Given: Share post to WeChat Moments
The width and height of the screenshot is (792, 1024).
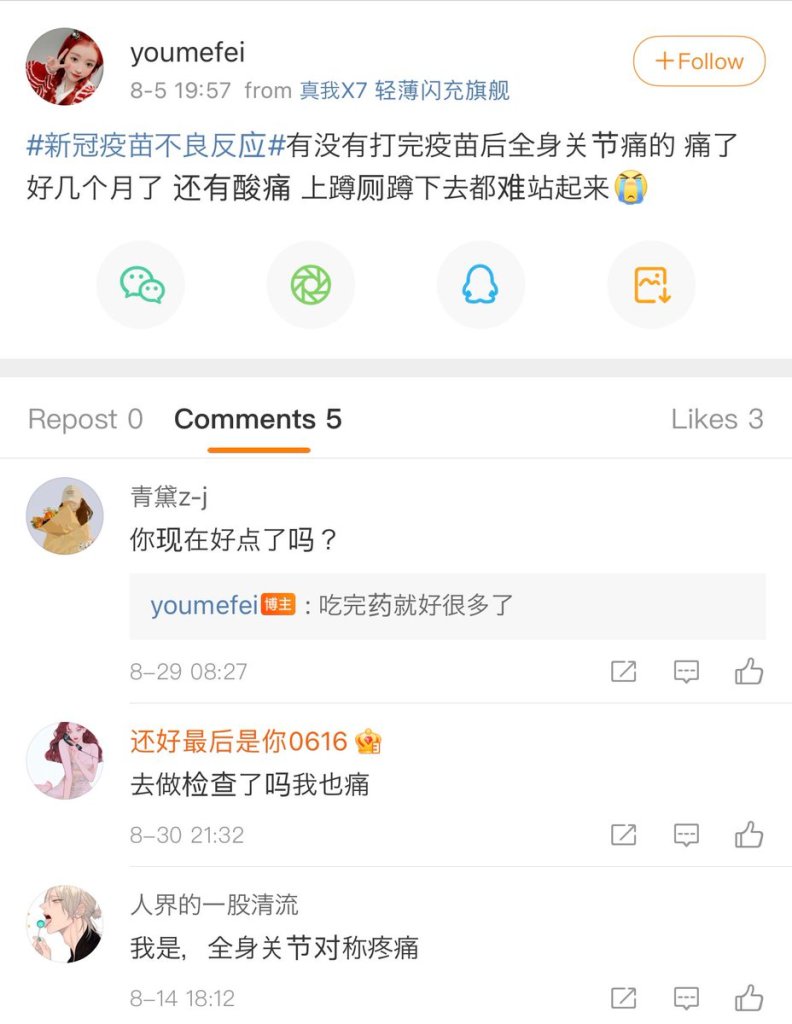Looking at the screenshot, I should 311,285.
